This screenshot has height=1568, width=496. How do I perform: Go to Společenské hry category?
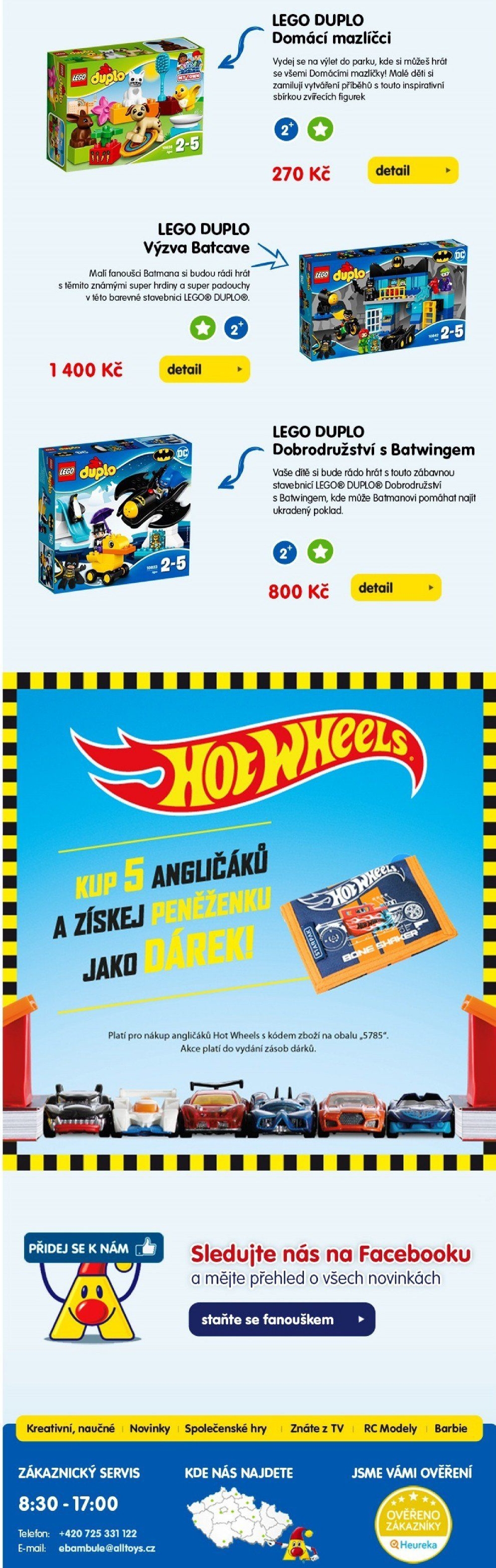coord(226,1429)
